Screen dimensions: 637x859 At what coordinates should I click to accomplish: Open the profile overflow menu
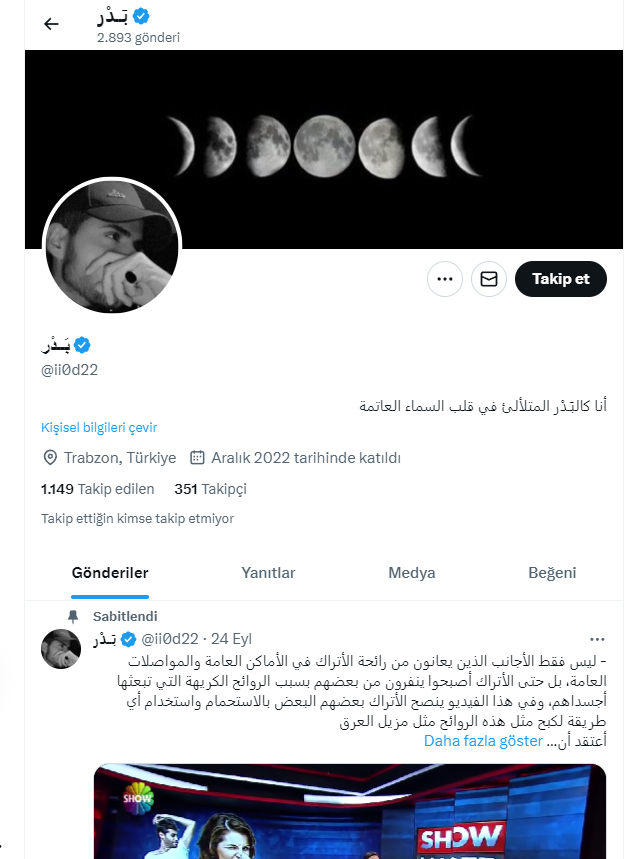(445, 279)
